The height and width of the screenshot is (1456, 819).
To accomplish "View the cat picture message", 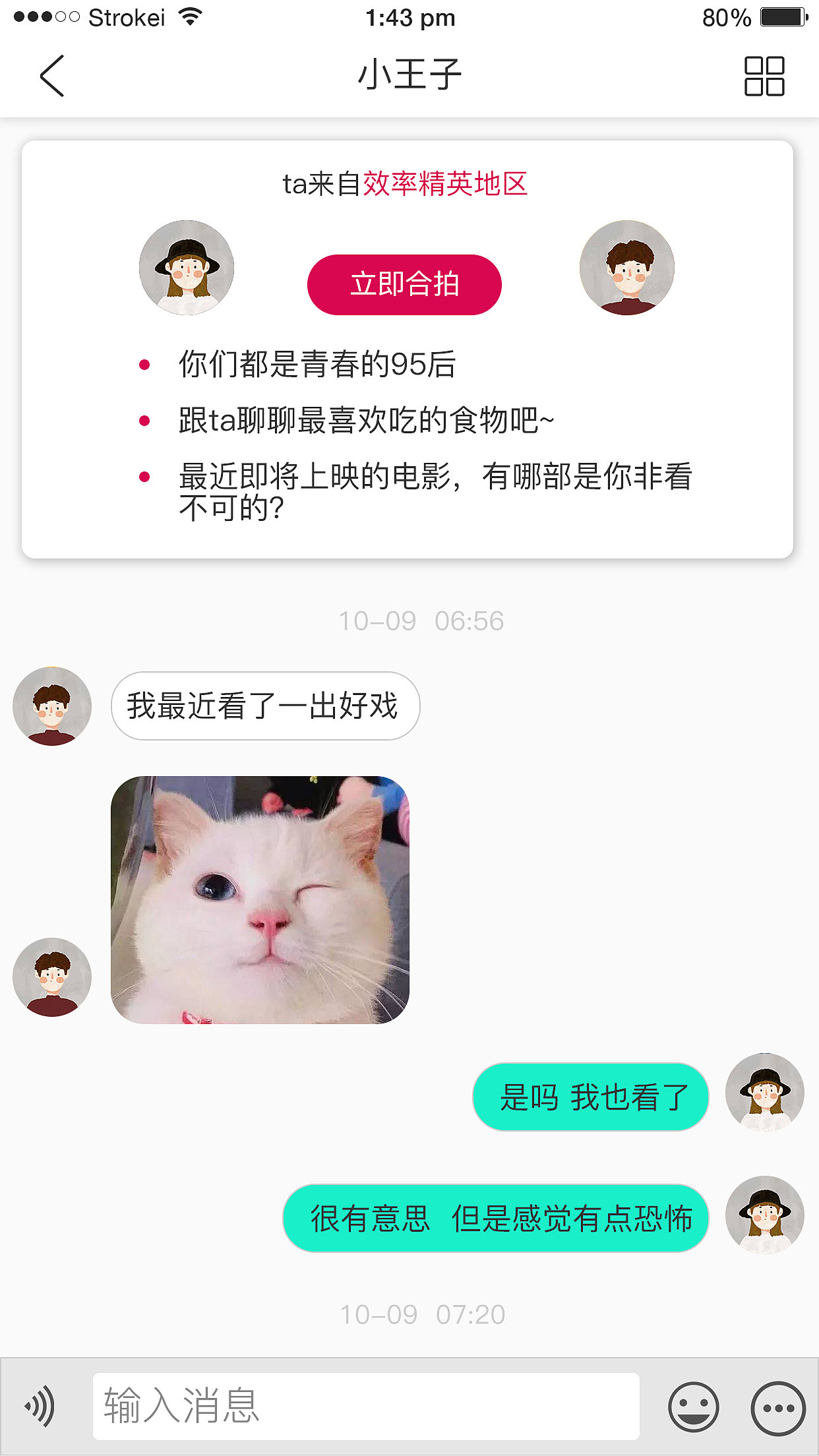I will pos(260,899).
